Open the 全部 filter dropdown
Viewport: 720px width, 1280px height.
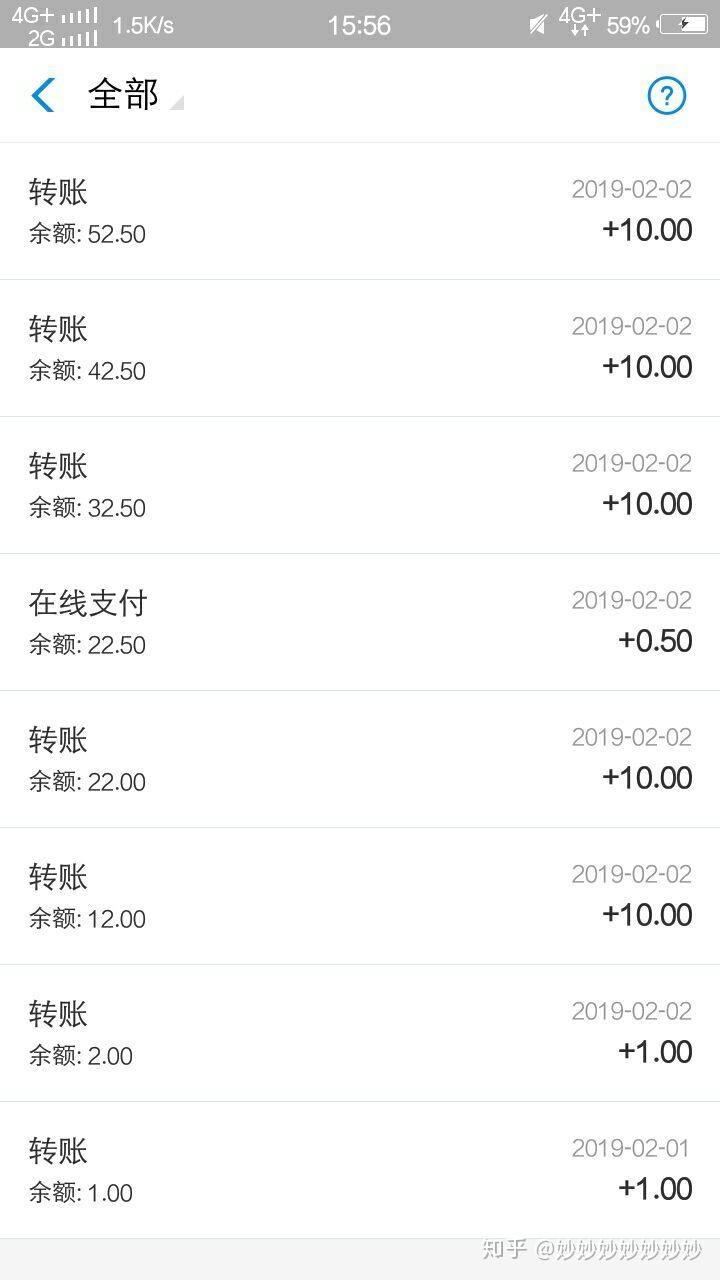135,96
